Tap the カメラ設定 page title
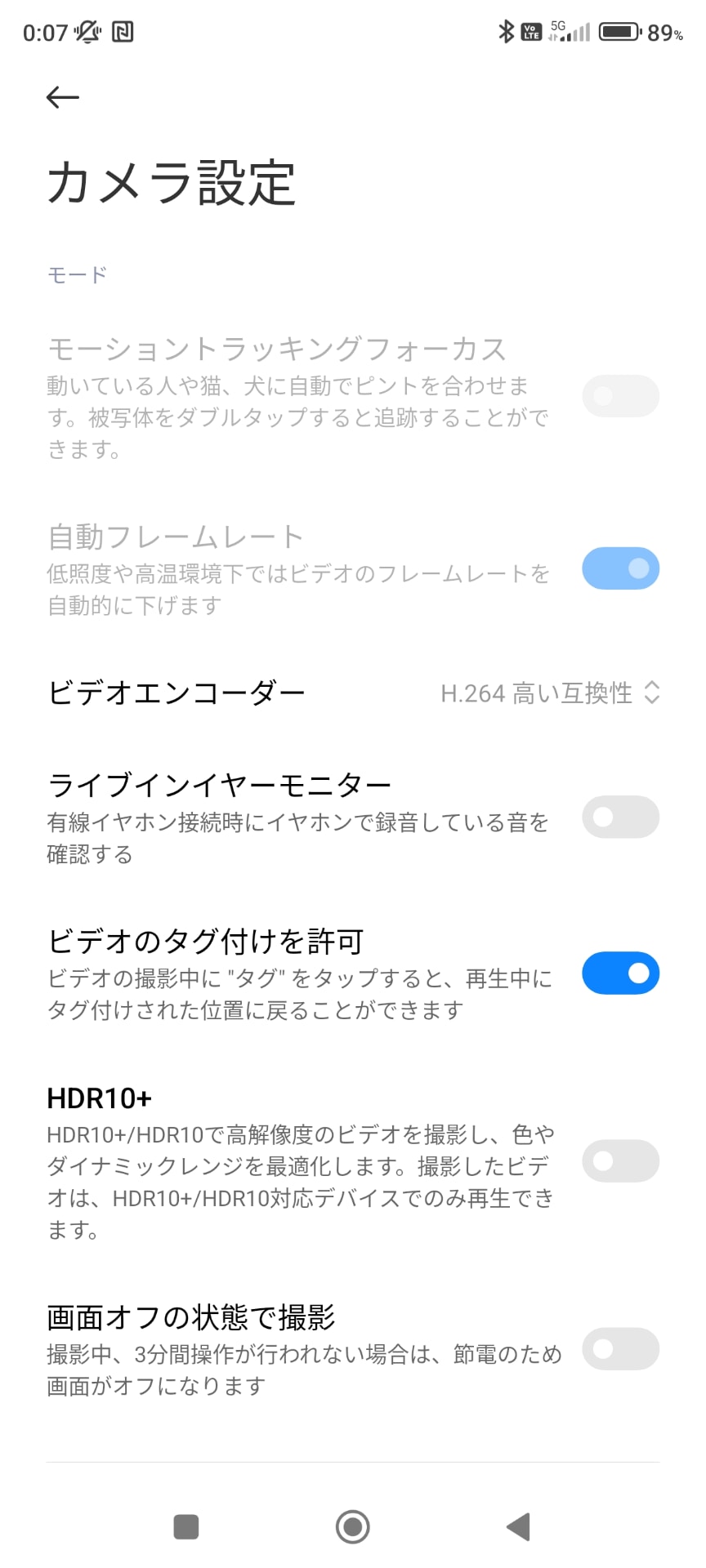This screenshot has width=706, height=1568. click(x=172, y=181)
